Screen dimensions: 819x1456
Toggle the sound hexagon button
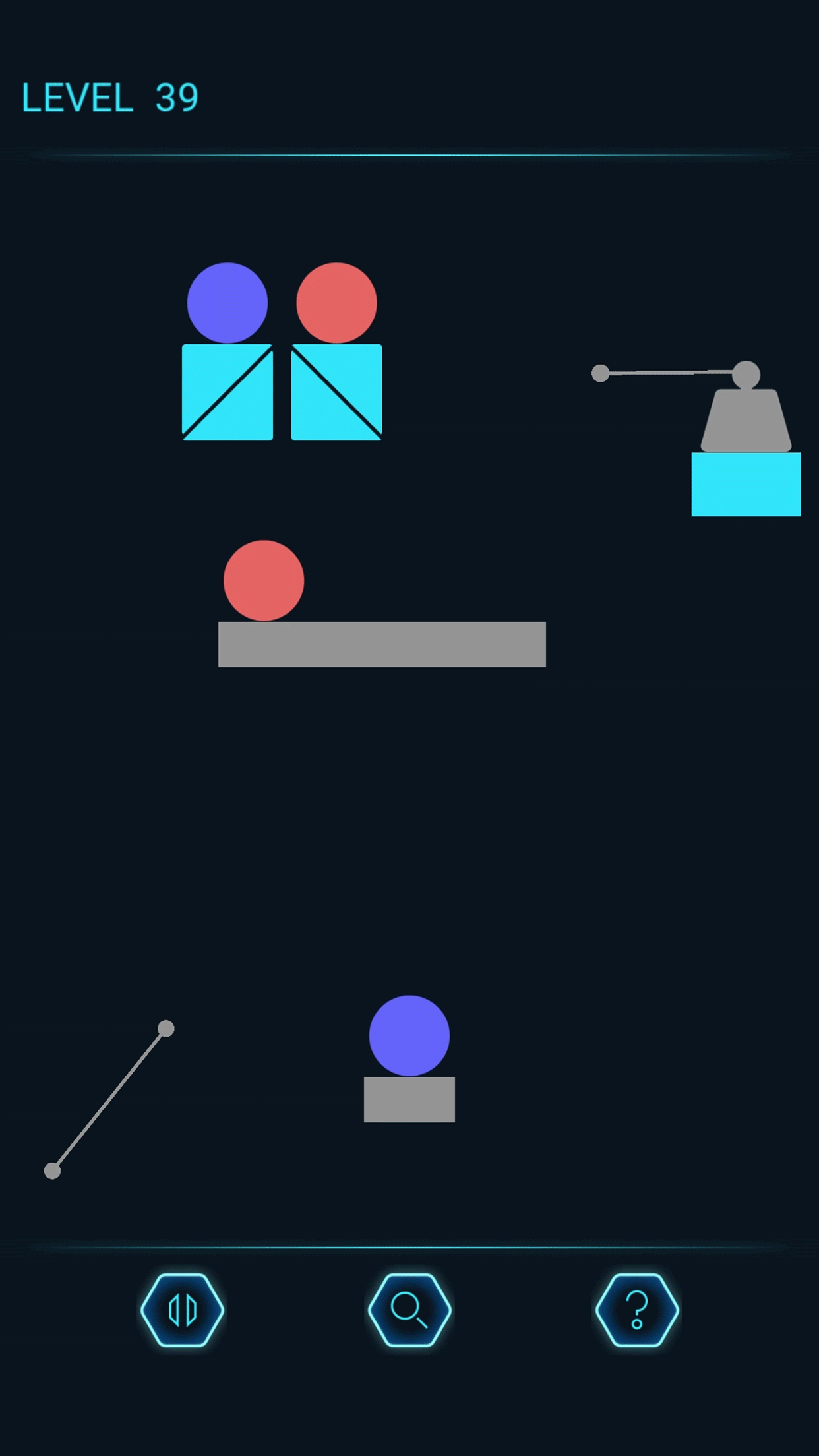tap(181, 1311)
